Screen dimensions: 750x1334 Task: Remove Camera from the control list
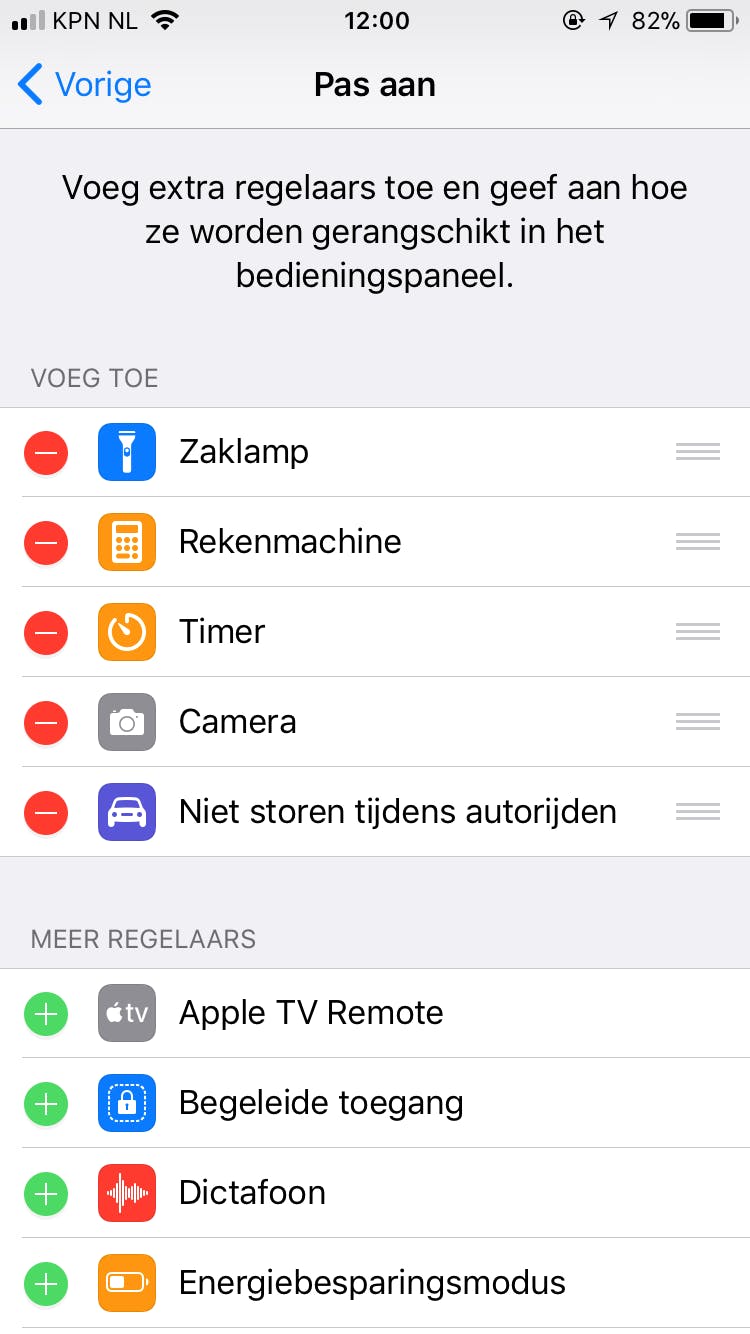tap(46, 722)
